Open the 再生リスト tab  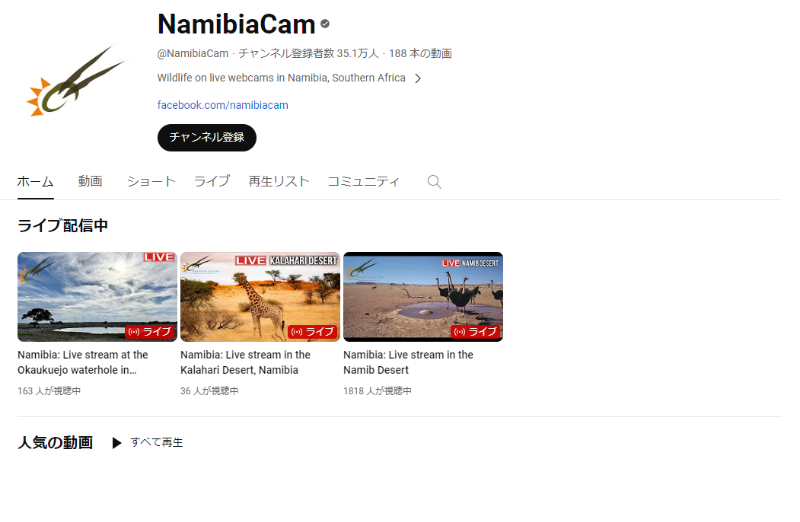[279, 181]
